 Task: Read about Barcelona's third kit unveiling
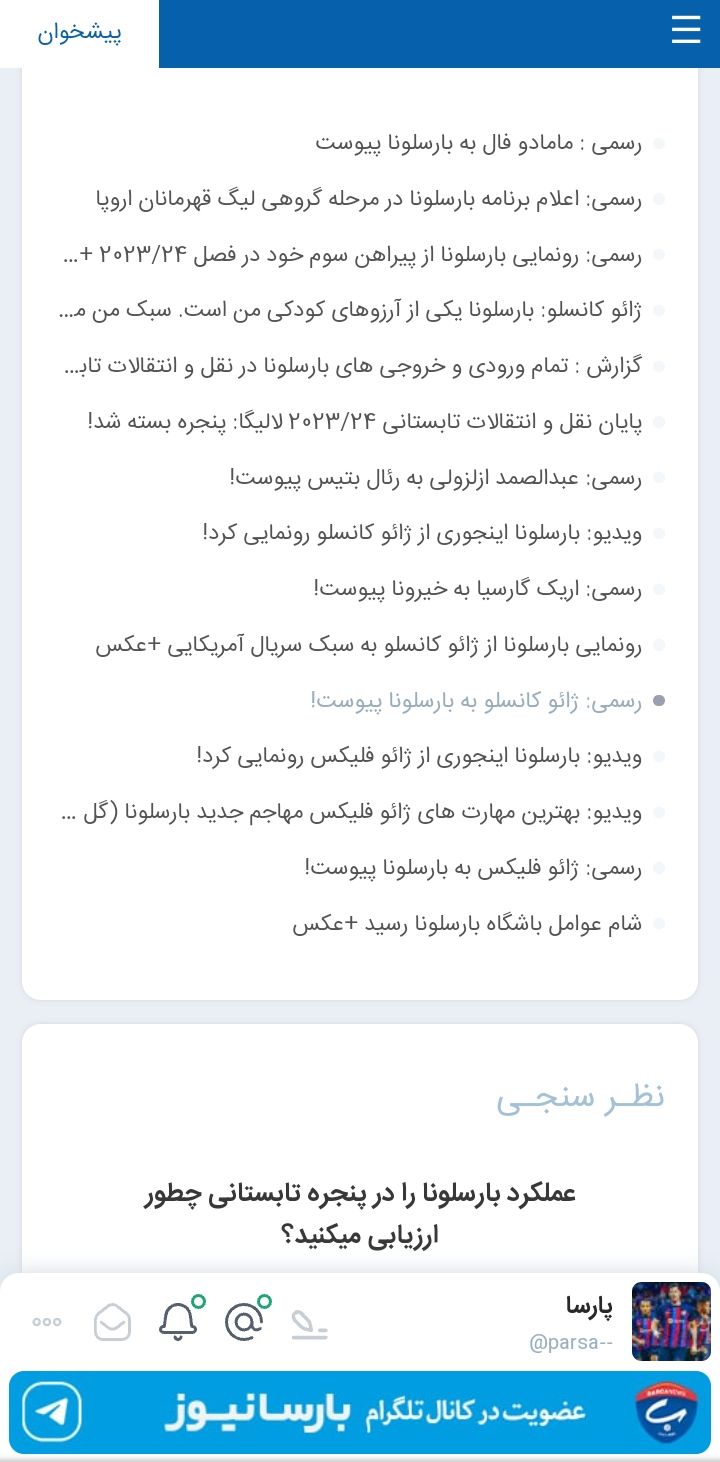(x=352, y=255)
